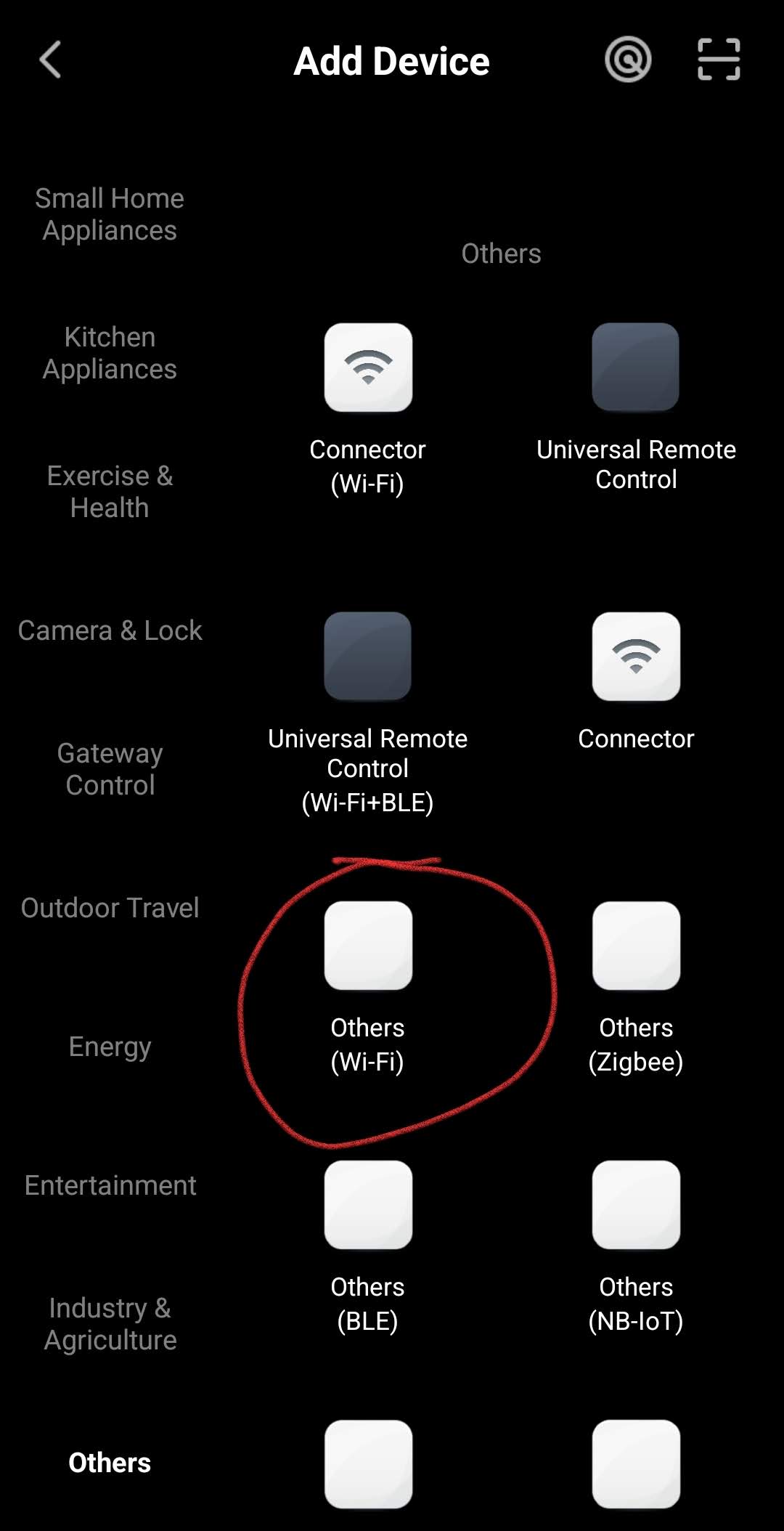This screenshot has width=784, height=1531.
Task: Open Camera & Lock category
Action: click(x=110, y=630)
